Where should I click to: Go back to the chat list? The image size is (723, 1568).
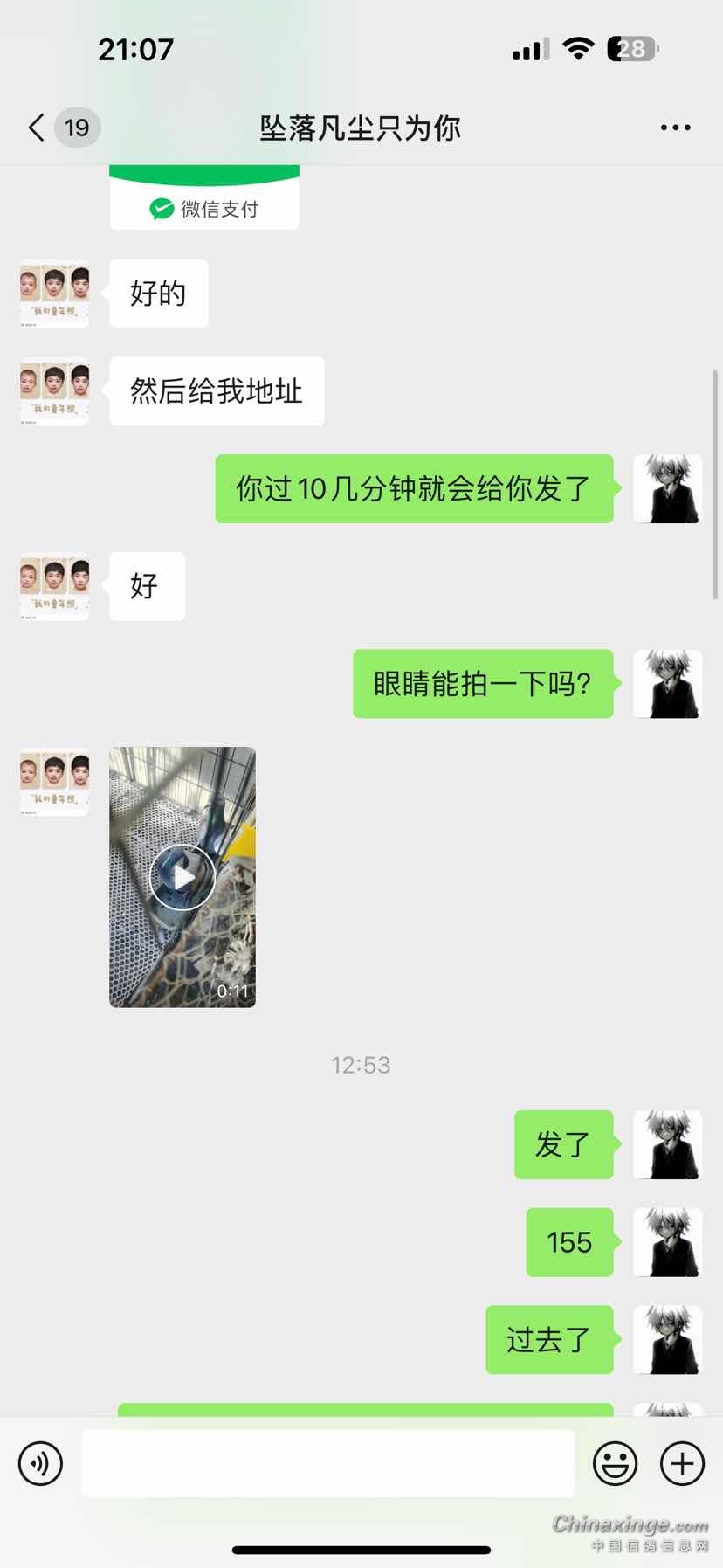37,128
